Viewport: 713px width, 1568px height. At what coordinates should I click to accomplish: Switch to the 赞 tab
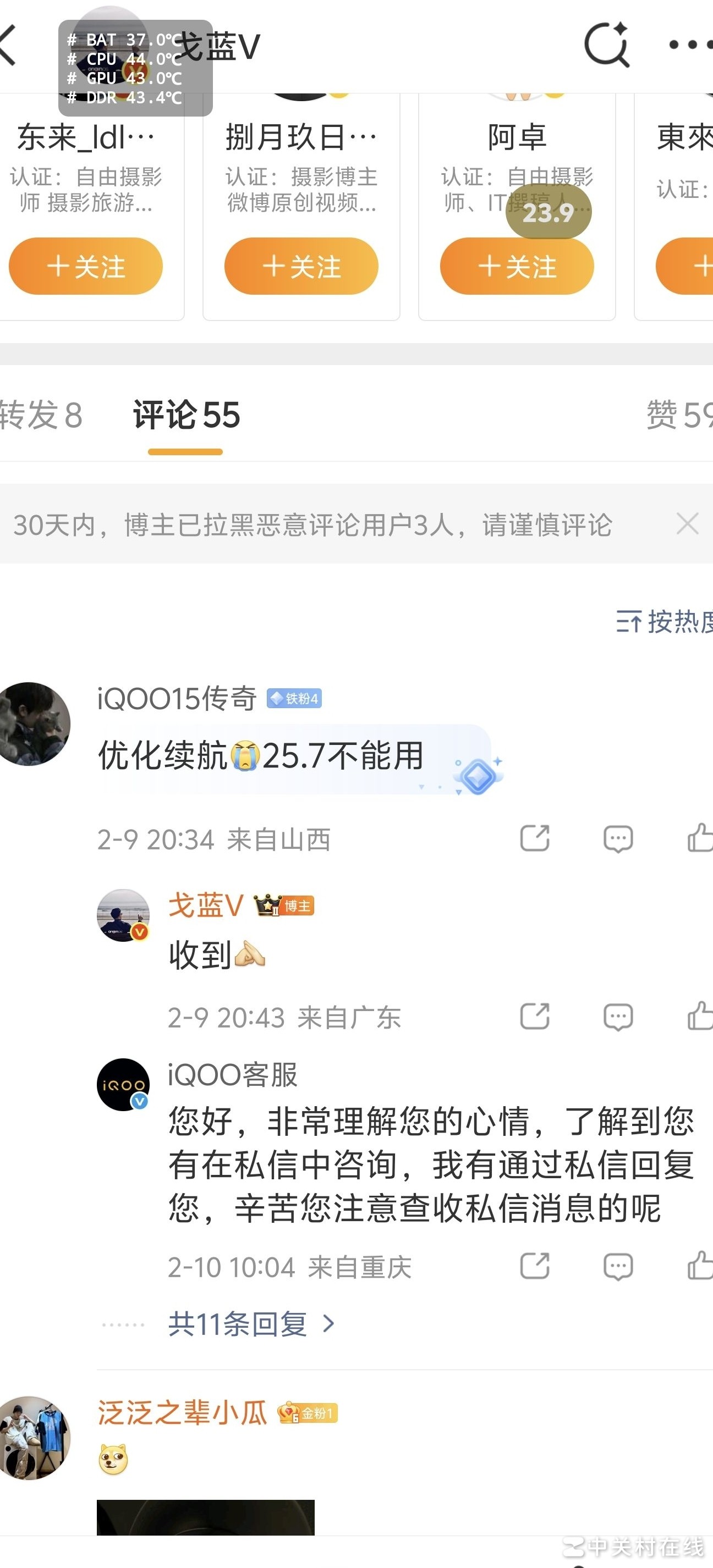point(679,416)
